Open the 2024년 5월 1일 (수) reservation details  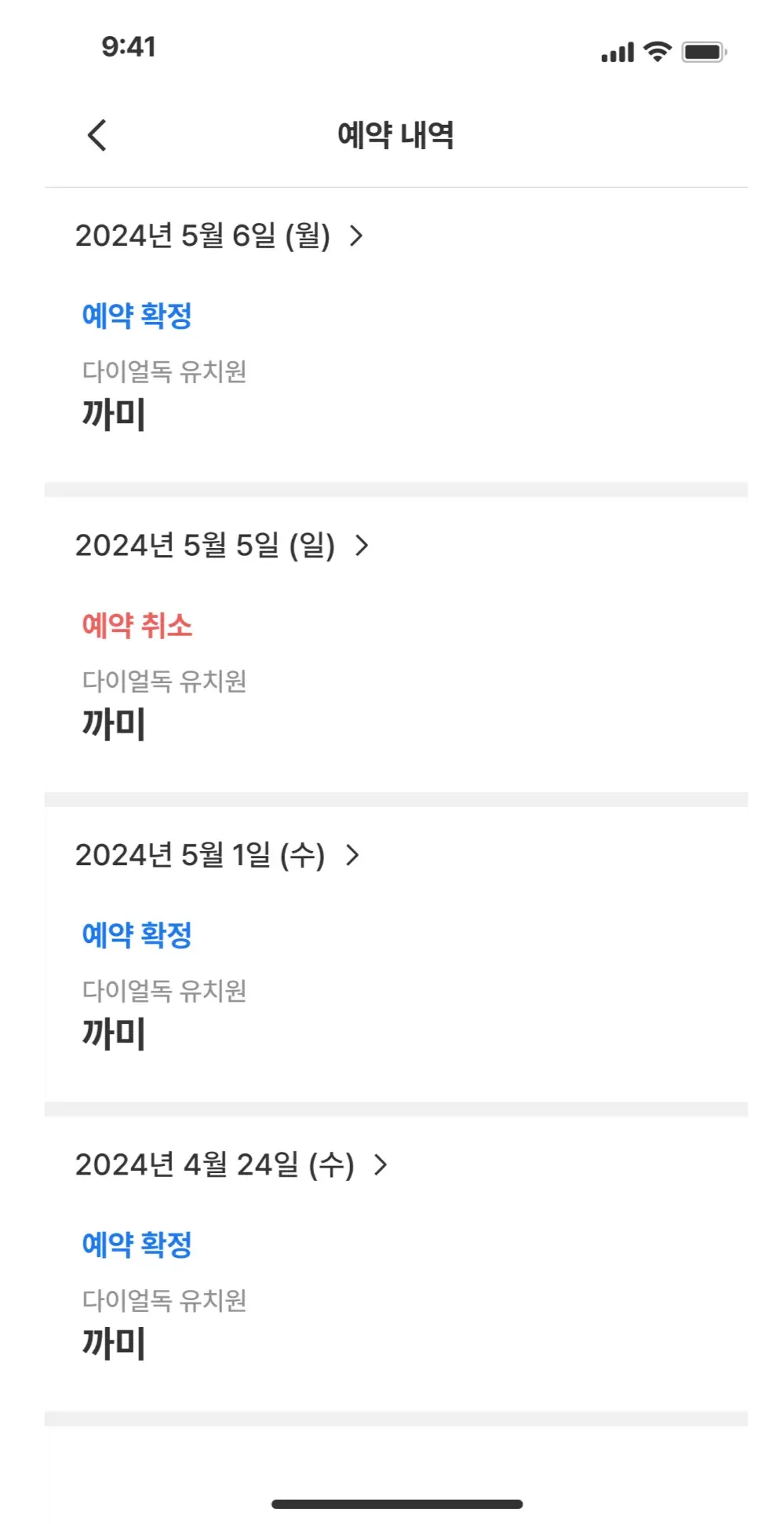[x=217, y=855]
